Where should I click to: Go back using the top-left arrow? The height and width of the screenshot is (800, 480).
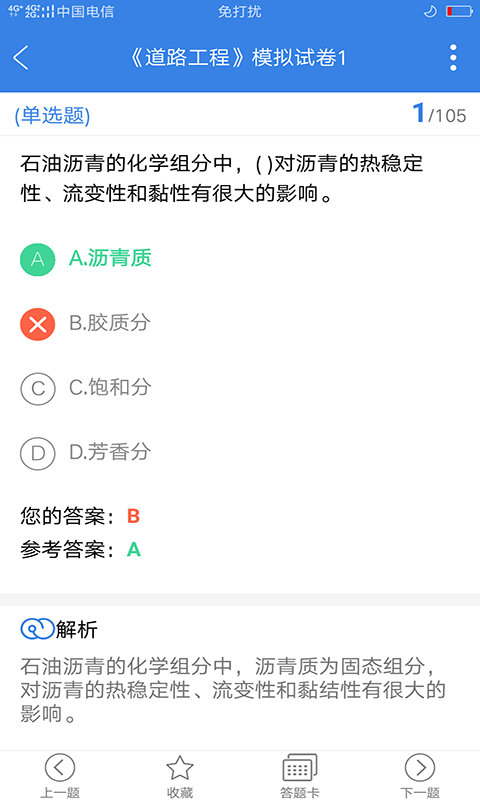click(21, 57)
